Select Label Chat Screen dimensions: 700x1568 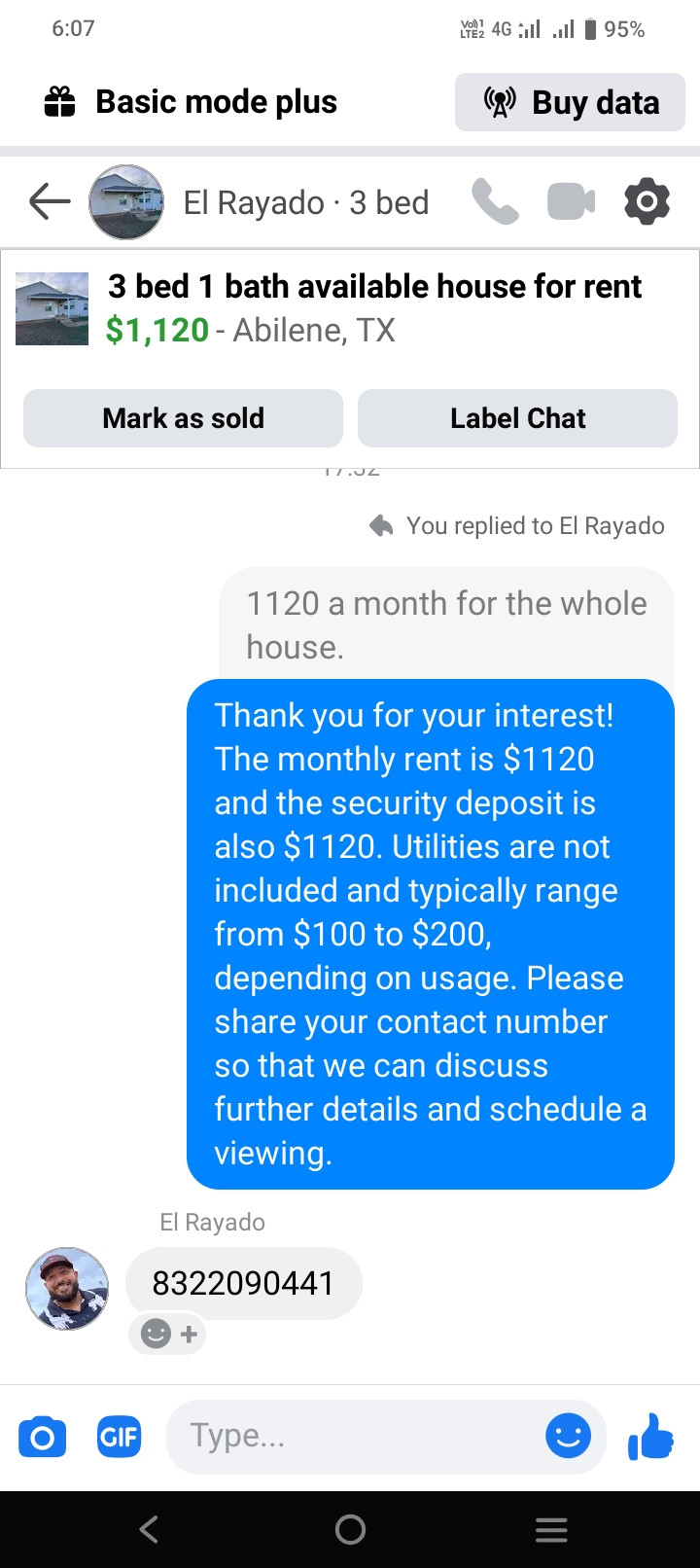[x=517, y=418]
